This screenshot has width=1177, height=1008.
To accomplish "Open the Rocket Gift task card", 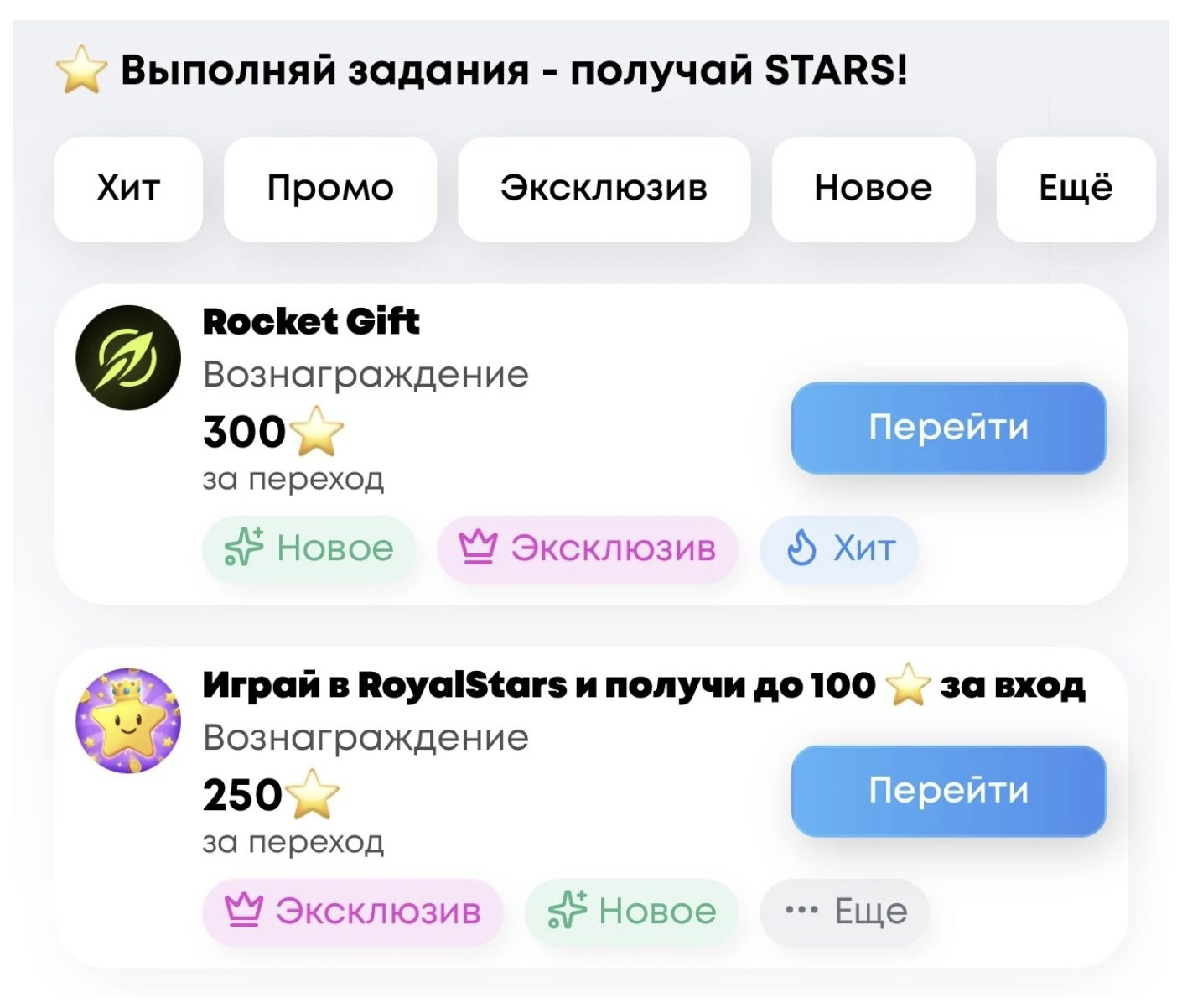I will pyautogui.click(x=312, y=322).
